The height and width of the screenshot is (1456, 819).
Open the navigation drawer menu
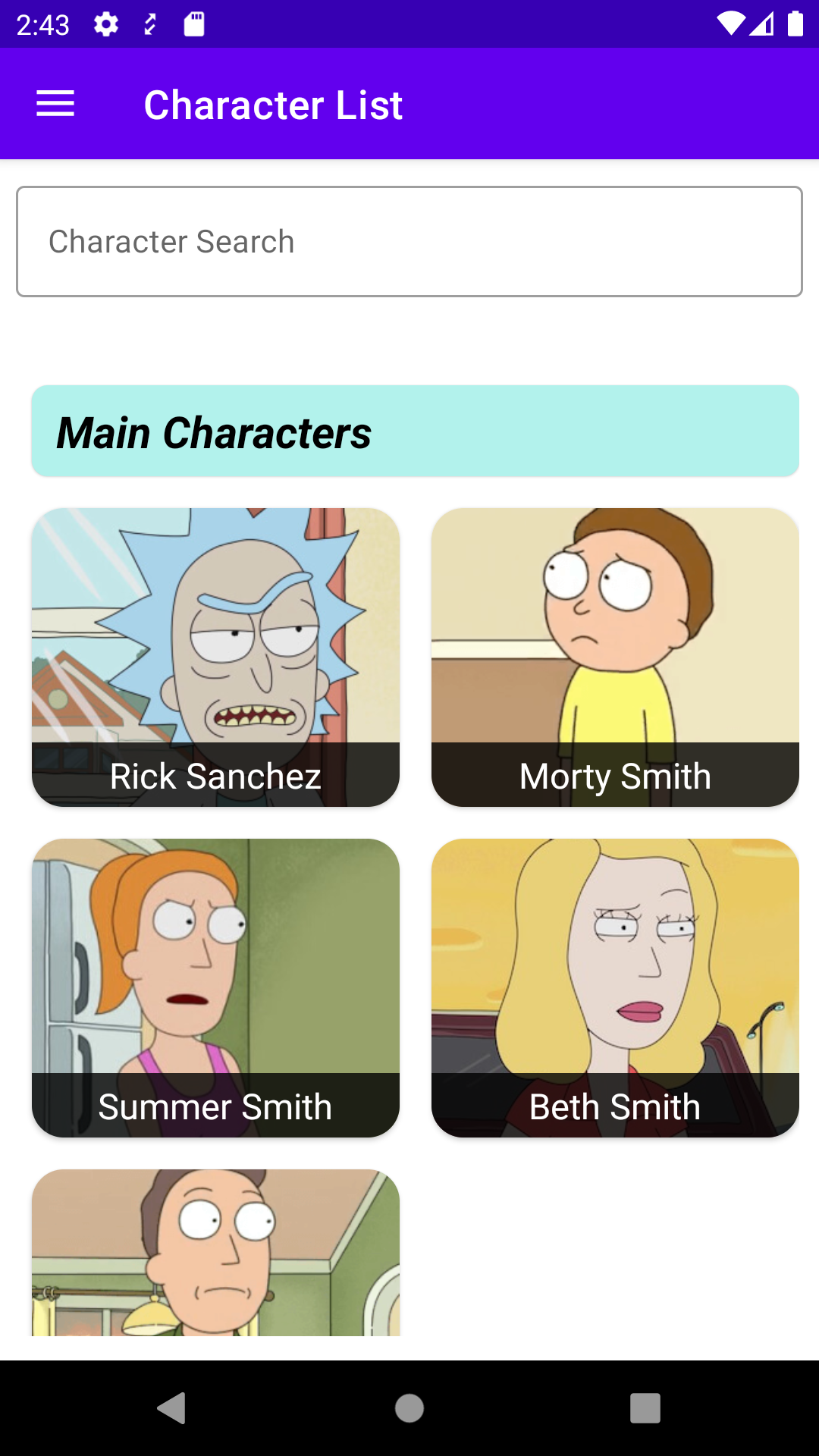click(55, 104)
